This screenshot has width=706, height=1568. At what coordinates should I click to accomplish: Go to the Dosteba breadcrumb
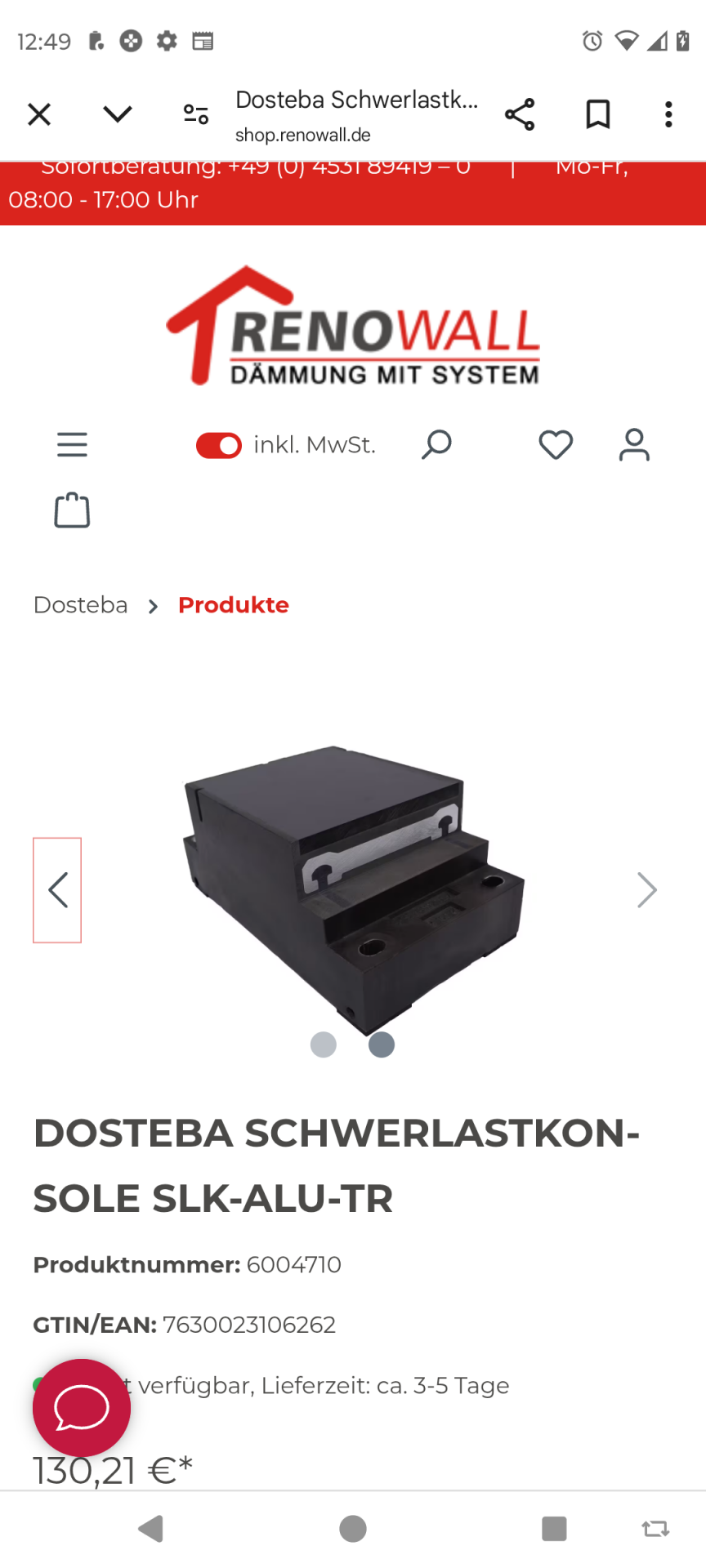point(81,605)
